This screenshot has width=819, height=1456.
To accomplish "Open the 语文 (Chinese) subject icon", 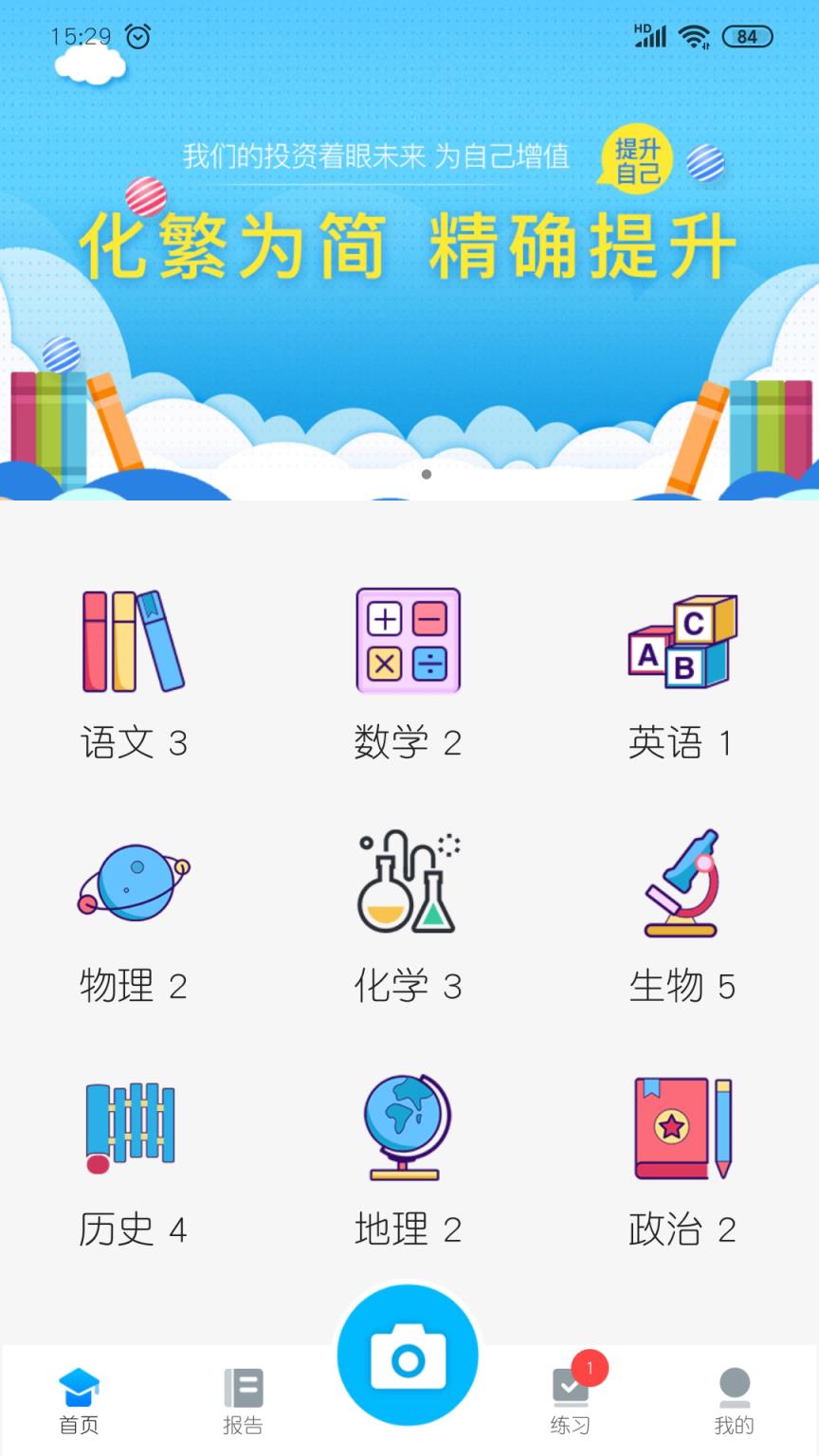I will (133, 642).
